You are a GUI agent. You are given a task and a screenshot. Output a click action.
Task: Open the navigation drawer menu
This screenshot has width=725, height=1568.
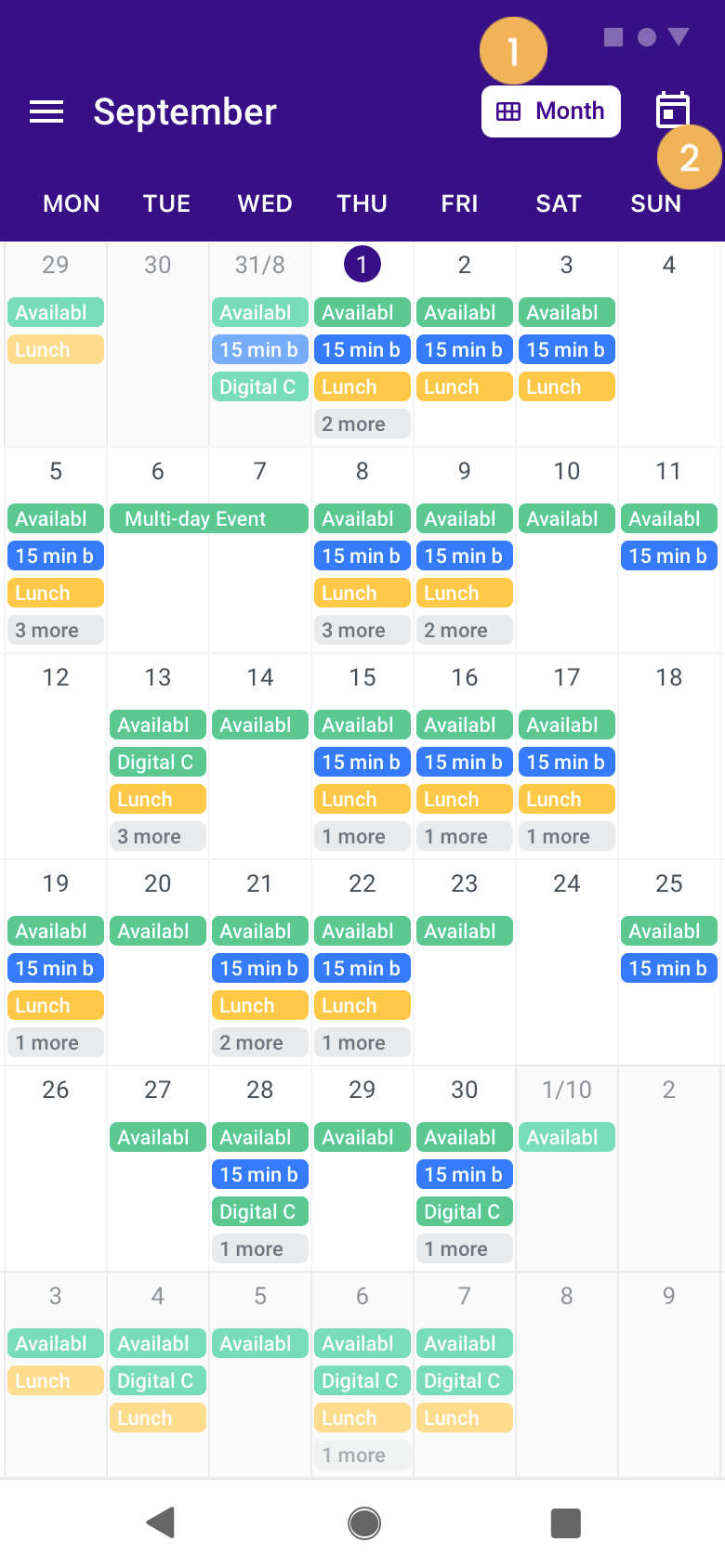pyautogui.click(x=45, y=111)
